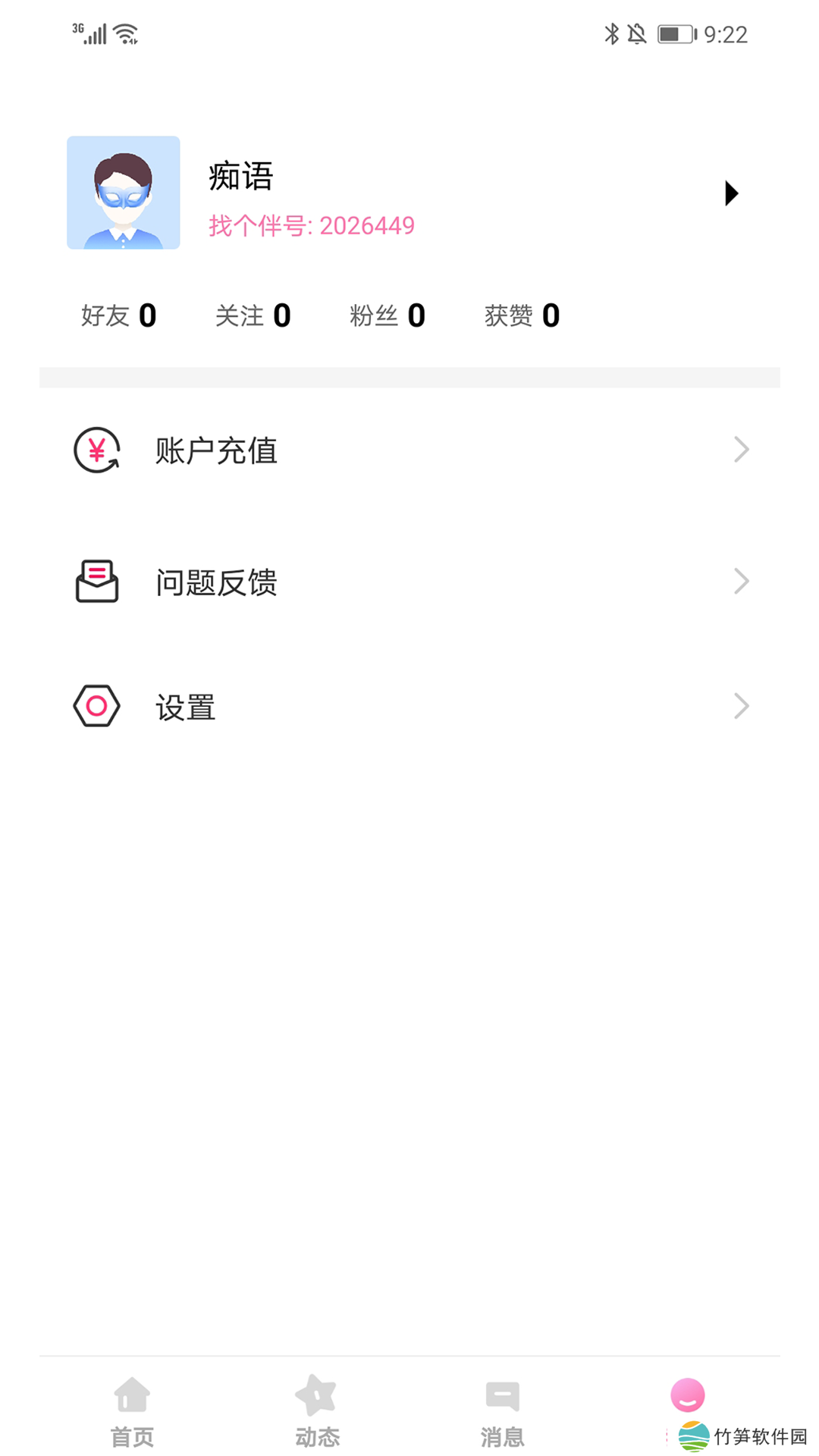Screen dimensions: 819x1456
Task: Open the 痴语 profile avatar
Action: (x=124, y=193)
